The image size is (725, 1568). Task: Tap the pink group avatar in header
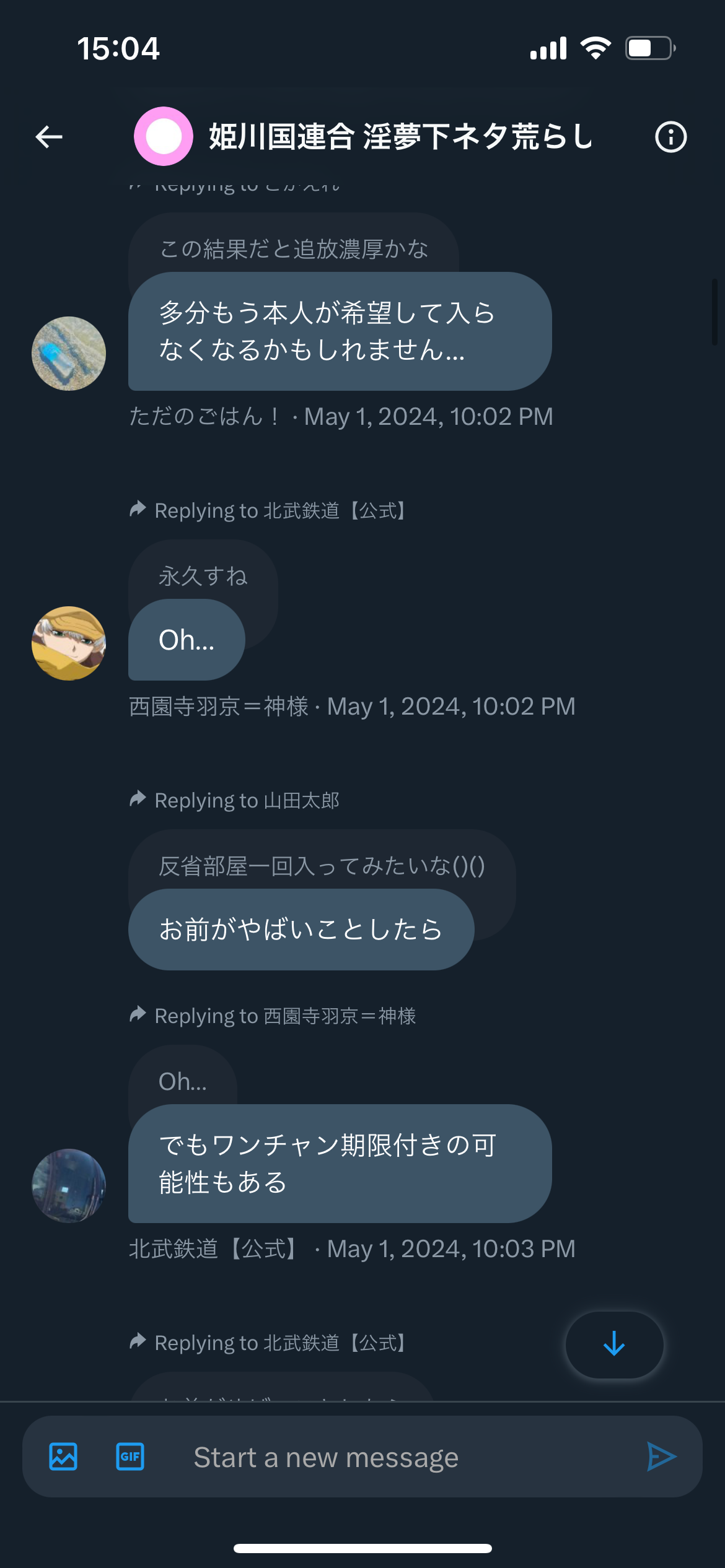[x=164, y=136]
